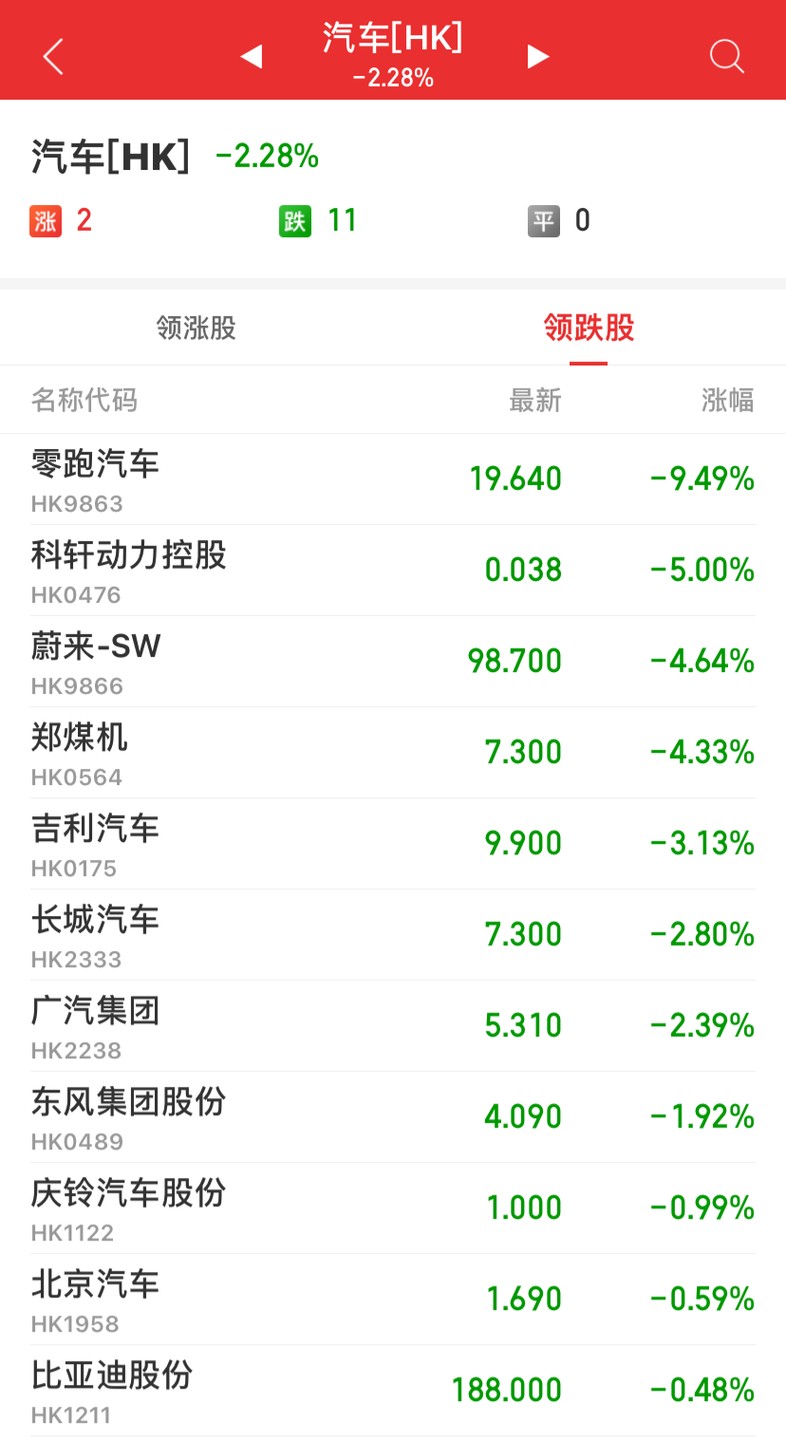Open 郑煤机 HK0564 stock page
The image size is (786, 1440).
(x=393, y=752)
